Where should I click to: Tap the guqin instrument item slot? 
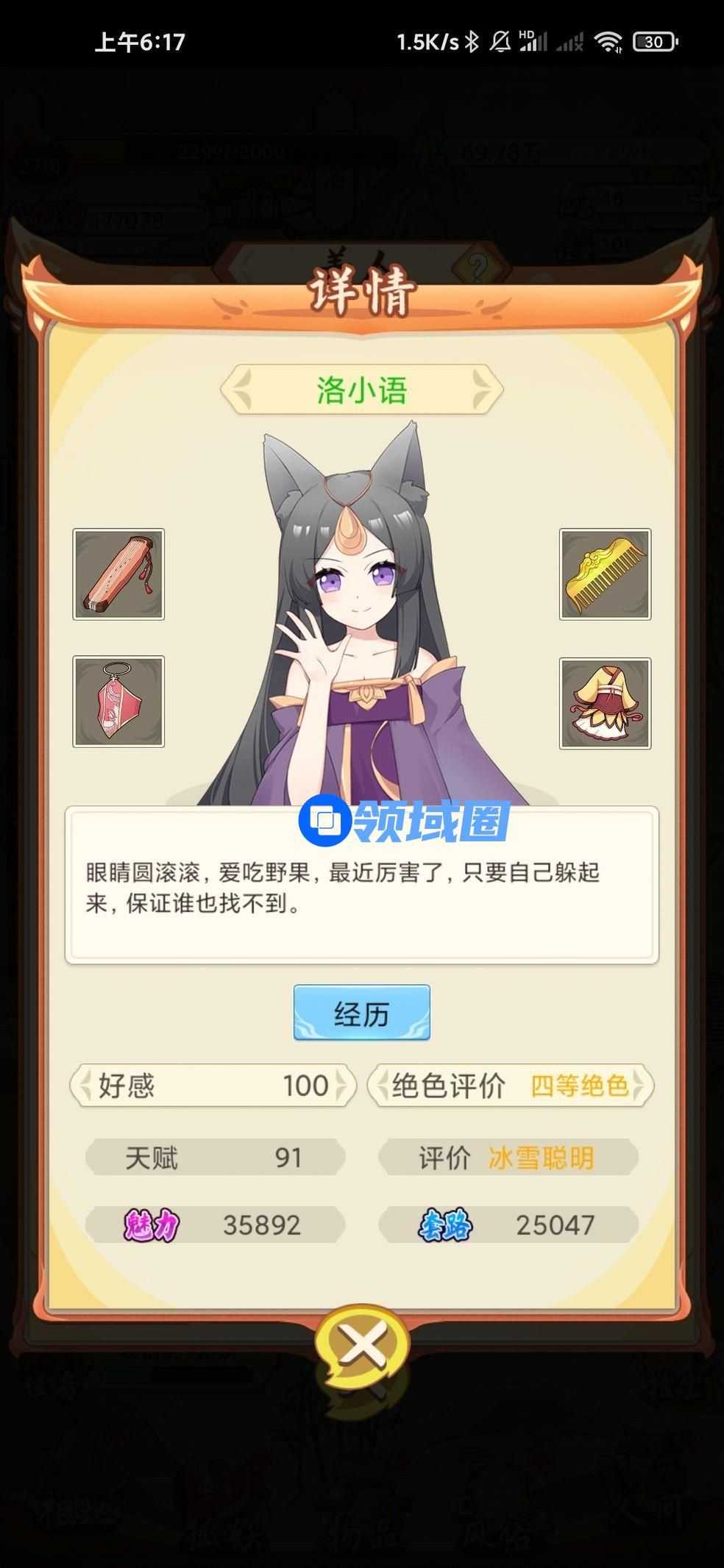pyautogui.click(x=118, y=574)
